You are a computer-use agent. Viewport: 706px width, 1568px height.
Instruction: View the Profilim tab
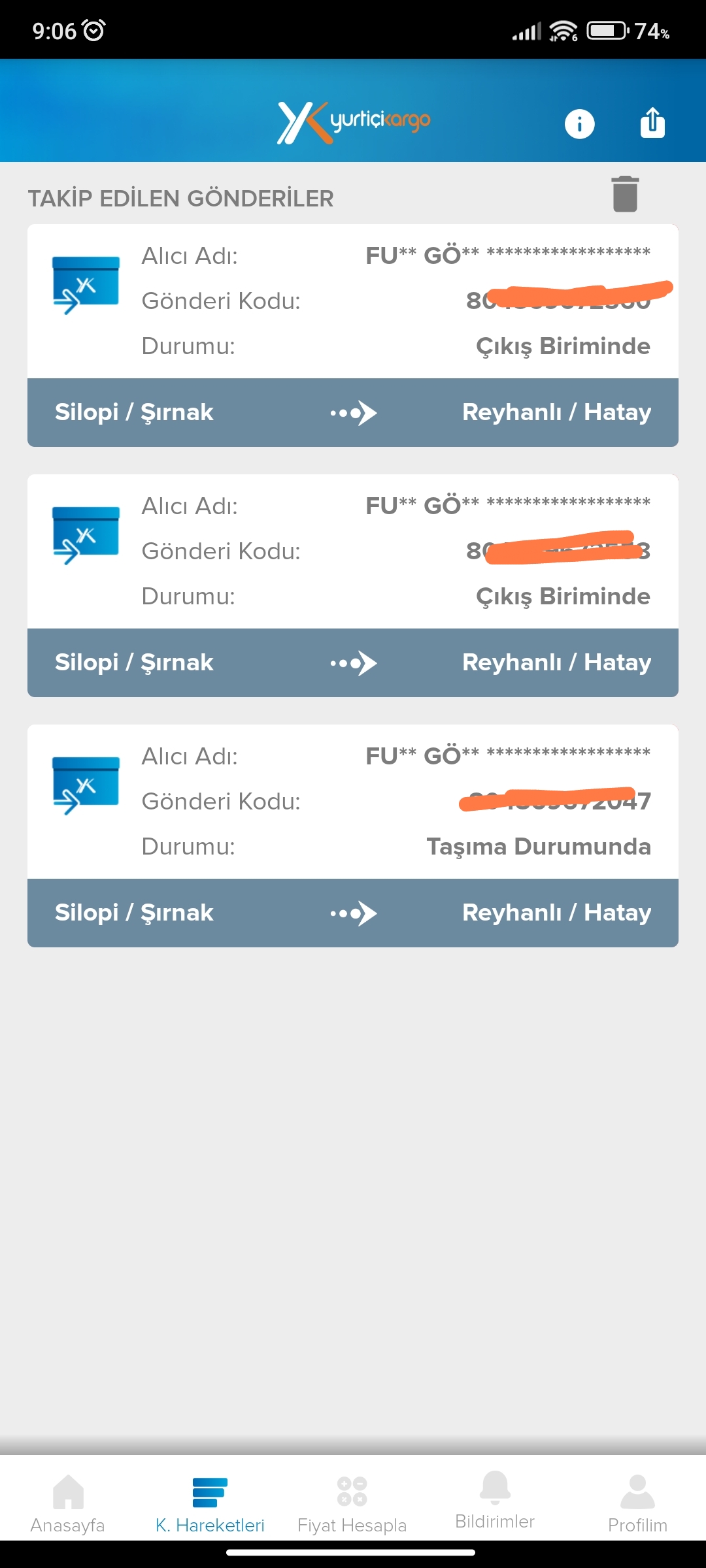pos(637,1503)
